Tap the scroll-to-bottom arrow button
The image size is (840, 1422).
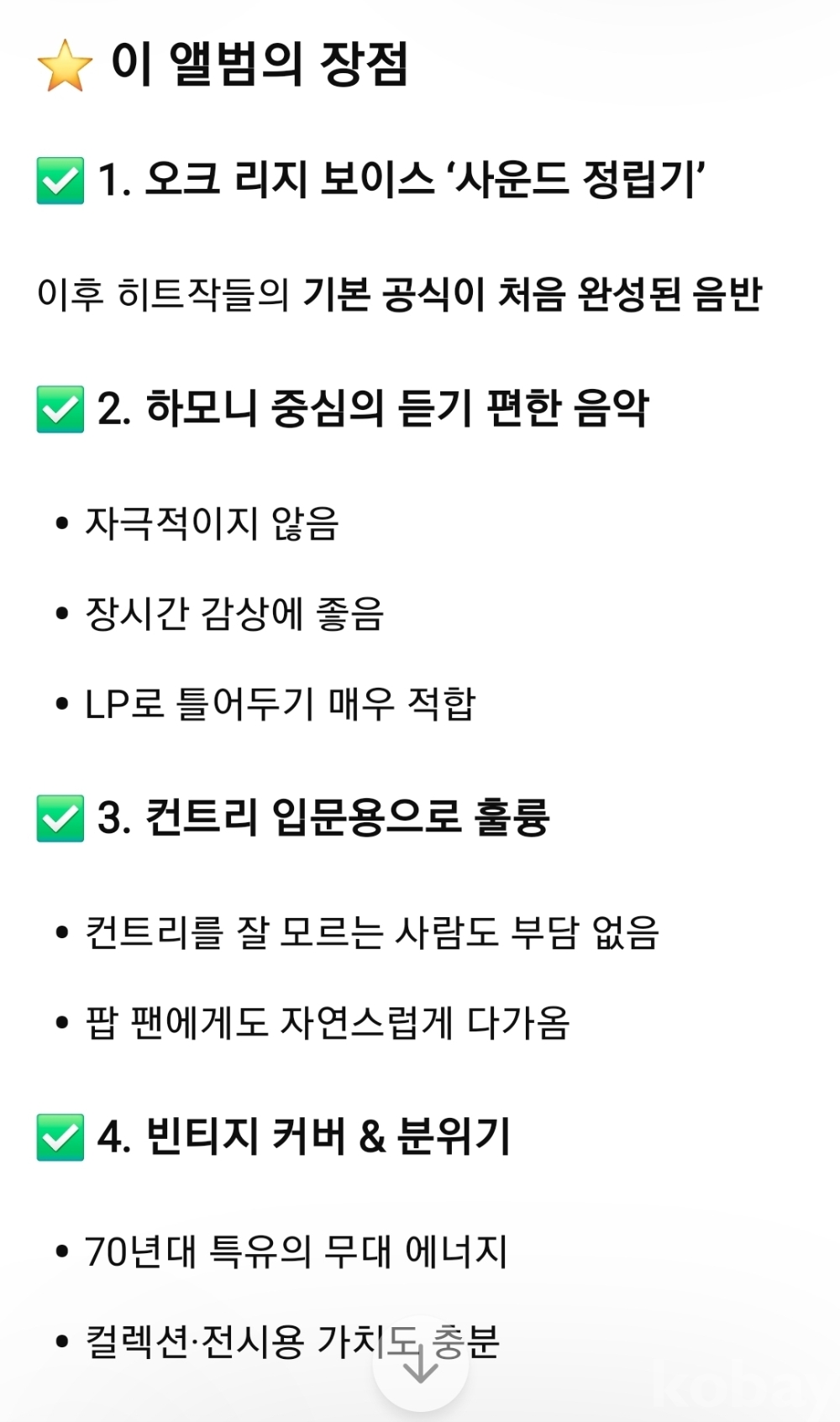(420, 1364)
